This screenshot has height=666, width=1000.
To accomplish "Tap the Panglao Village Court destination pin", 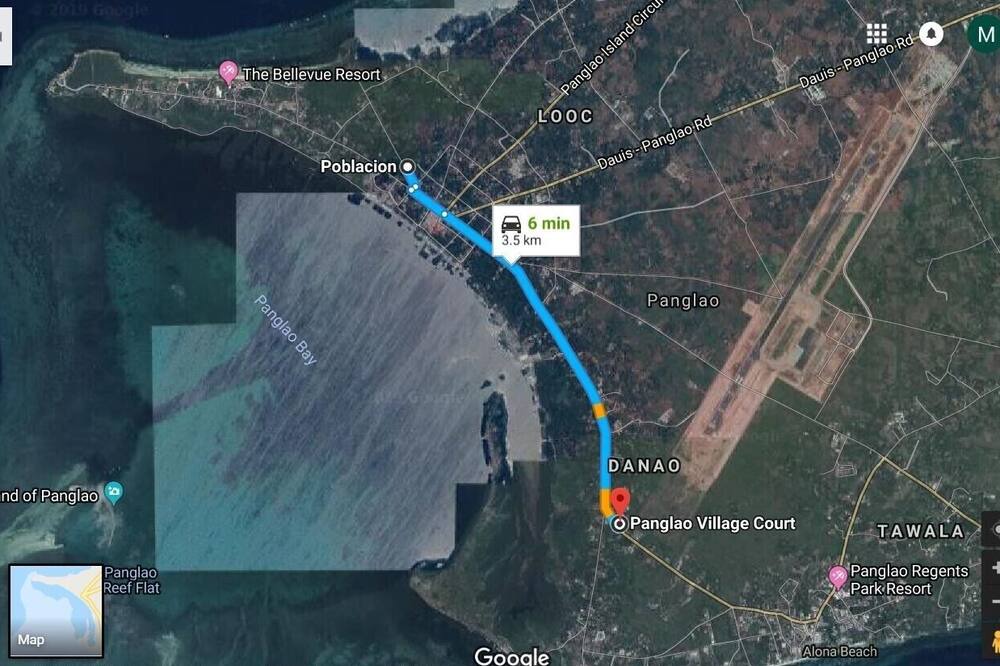I will tap(620, 502).
